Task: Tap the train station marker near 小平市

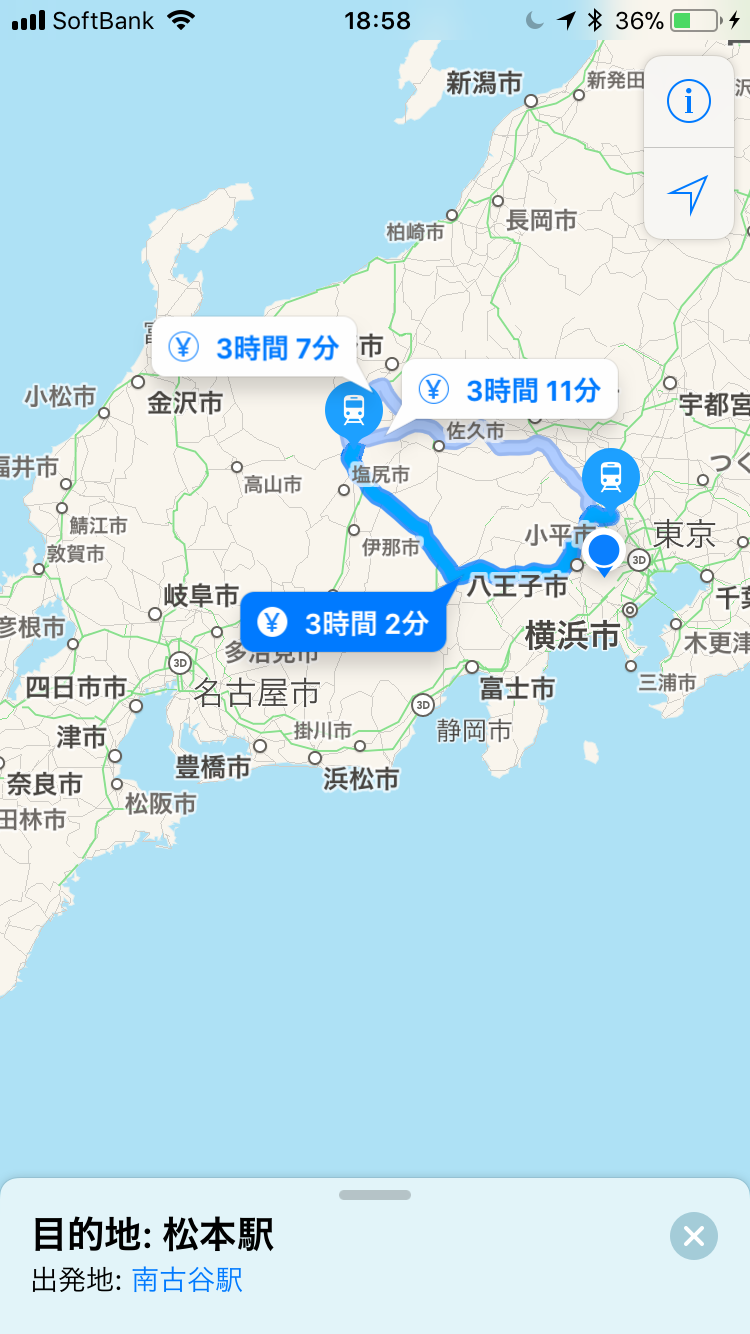Action: 611,475
